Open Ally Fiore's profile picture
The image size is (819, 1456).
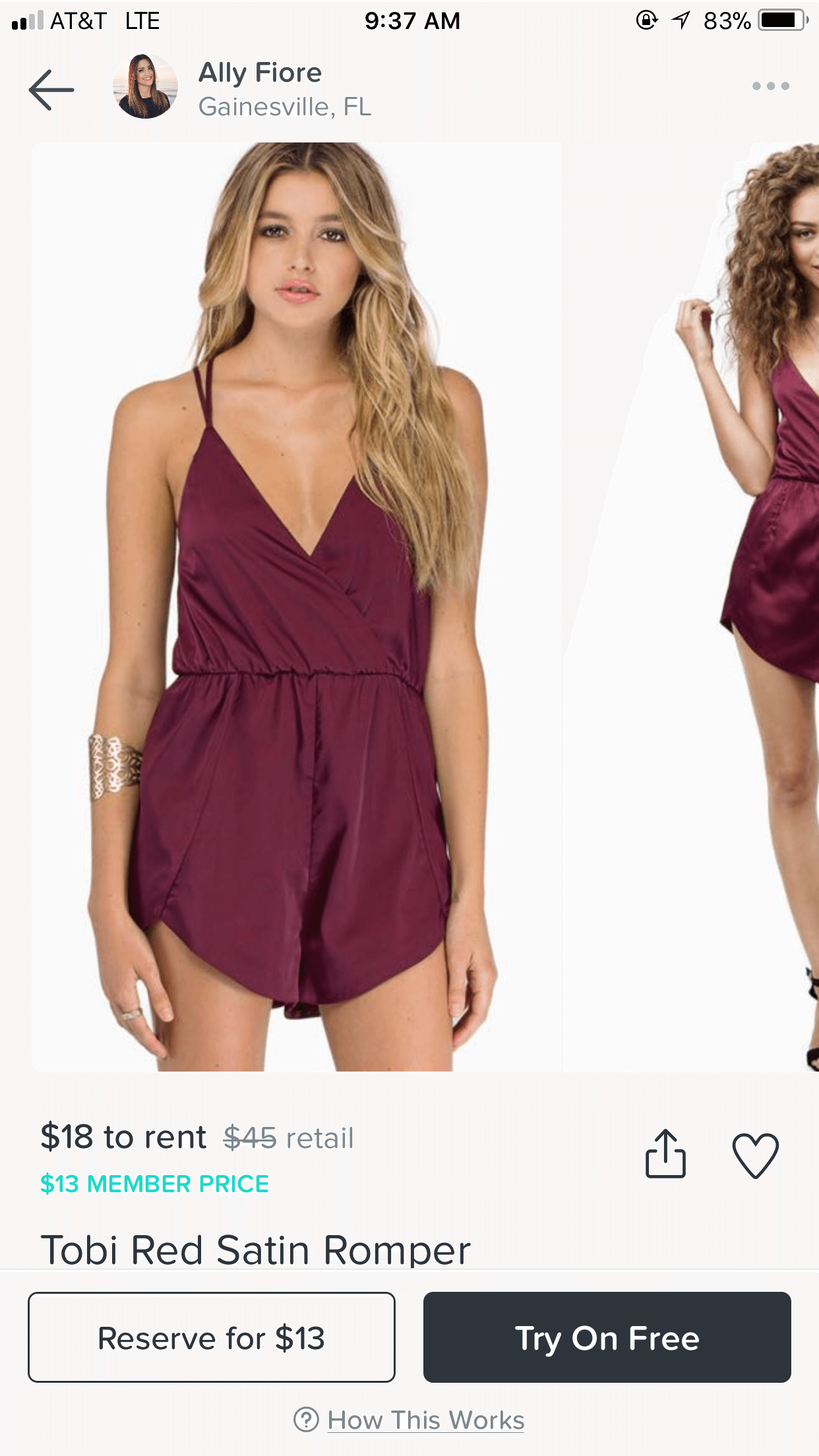pos(145,87)
